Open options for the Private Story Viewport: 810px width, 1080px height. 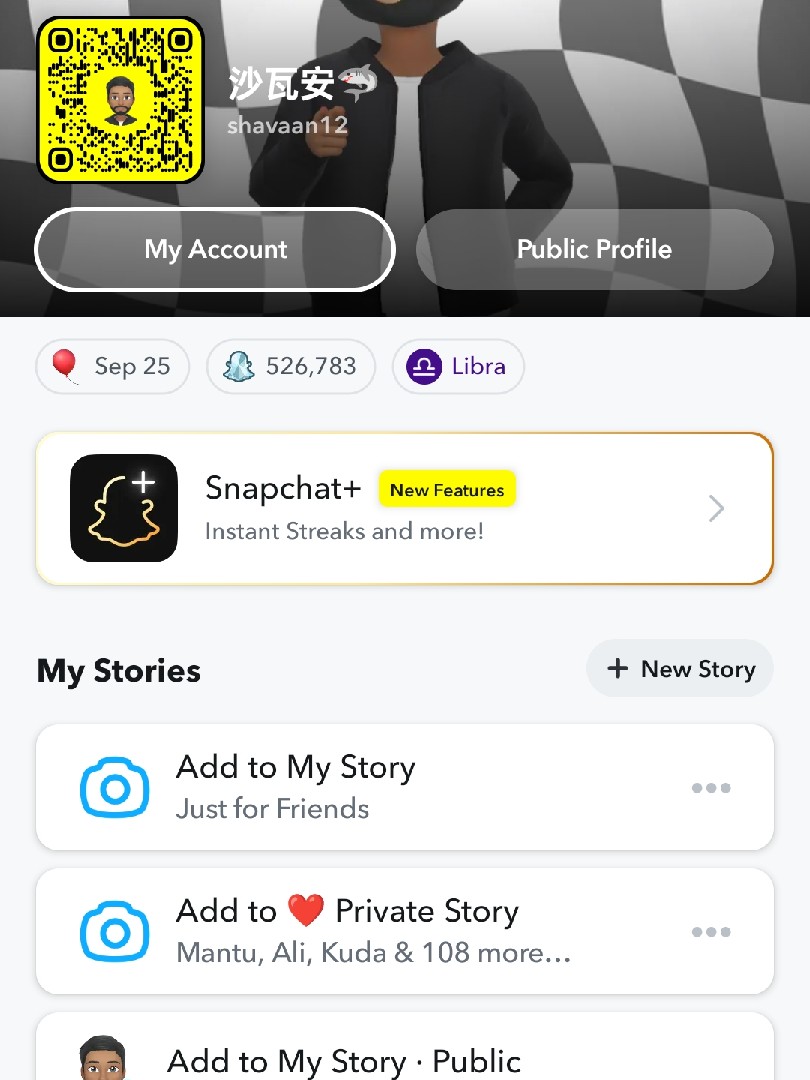tap(711, 932)
